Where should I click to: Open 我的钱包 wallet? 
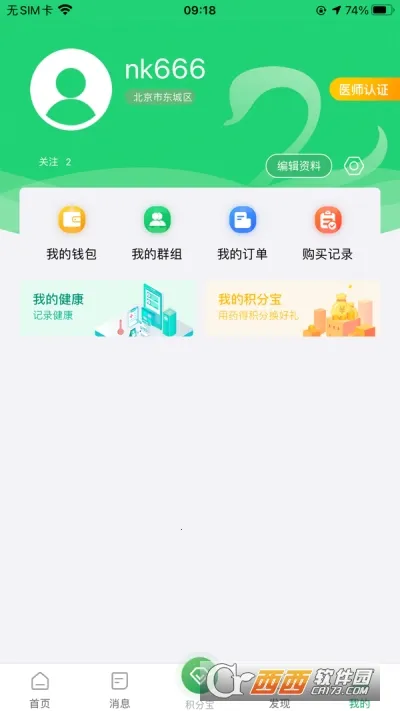coord(72,233)
